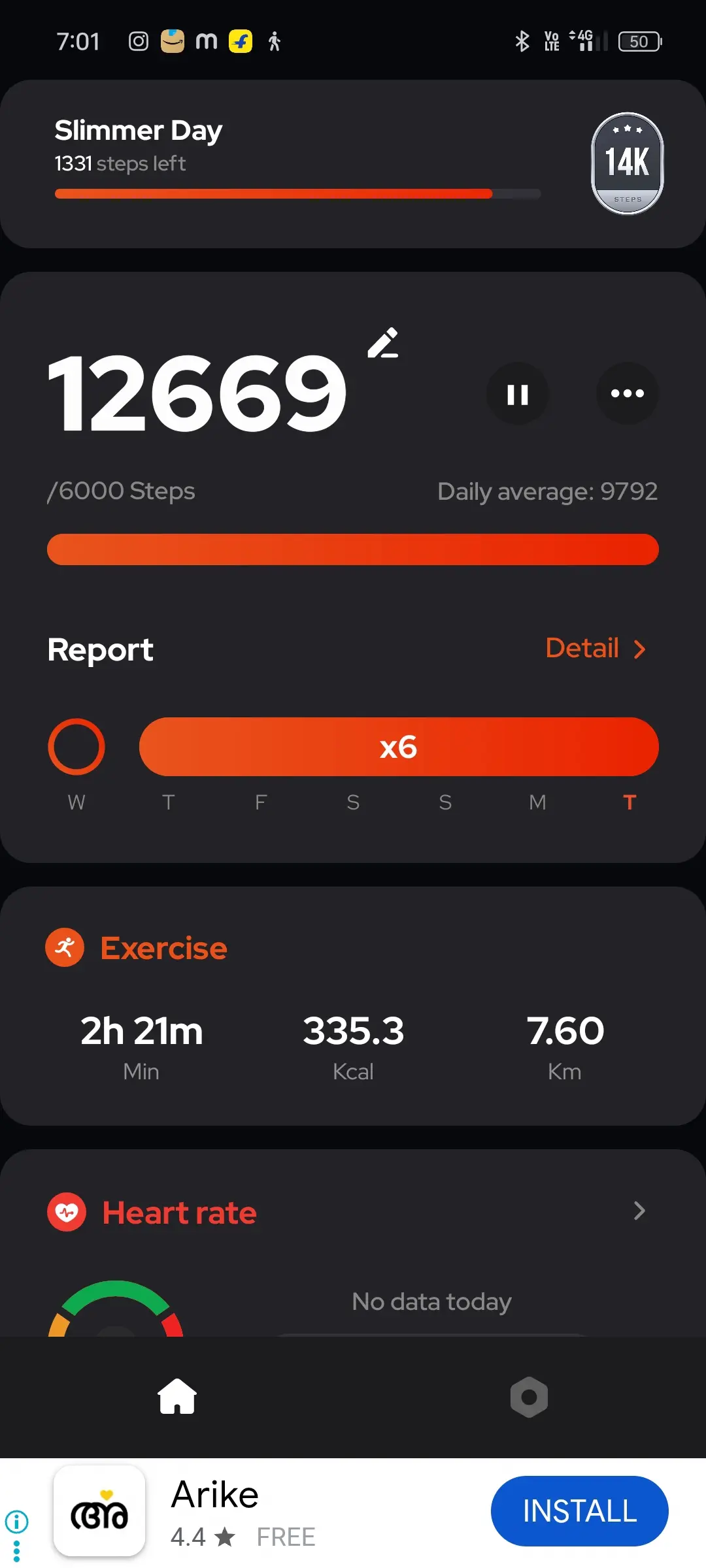Viewport: 706px width, 1568px height.
Task: Pause step counting
Action: tap(518, 394)
